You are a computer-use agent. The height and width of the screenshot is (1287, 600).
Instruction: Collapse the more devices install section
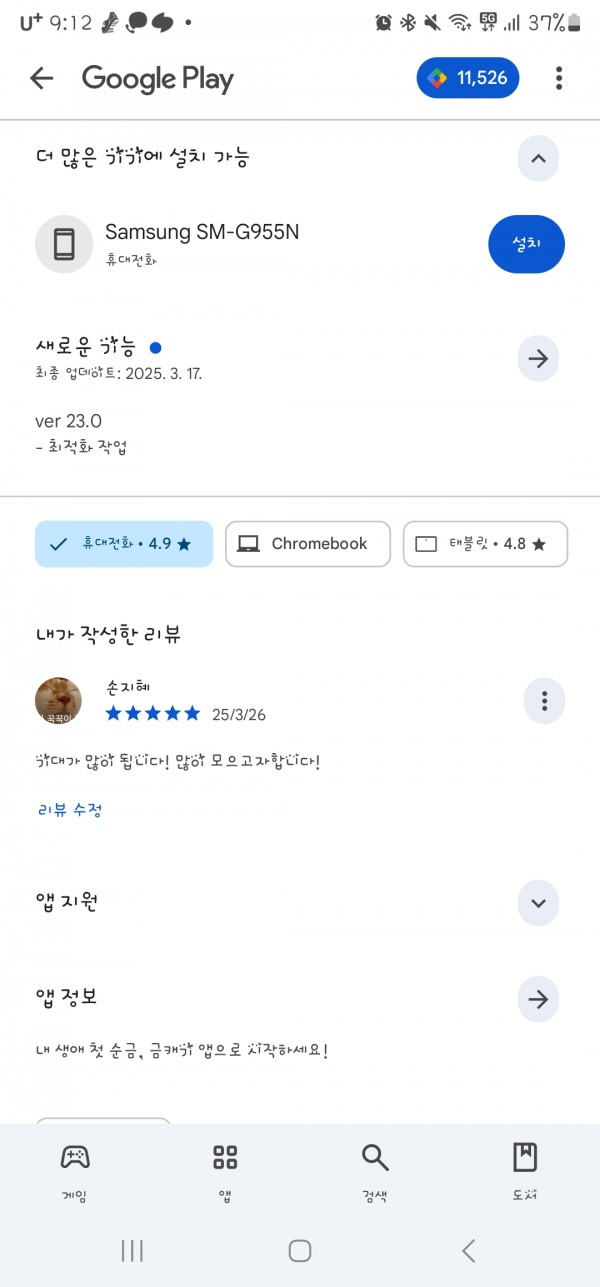(x=538, y=159)
